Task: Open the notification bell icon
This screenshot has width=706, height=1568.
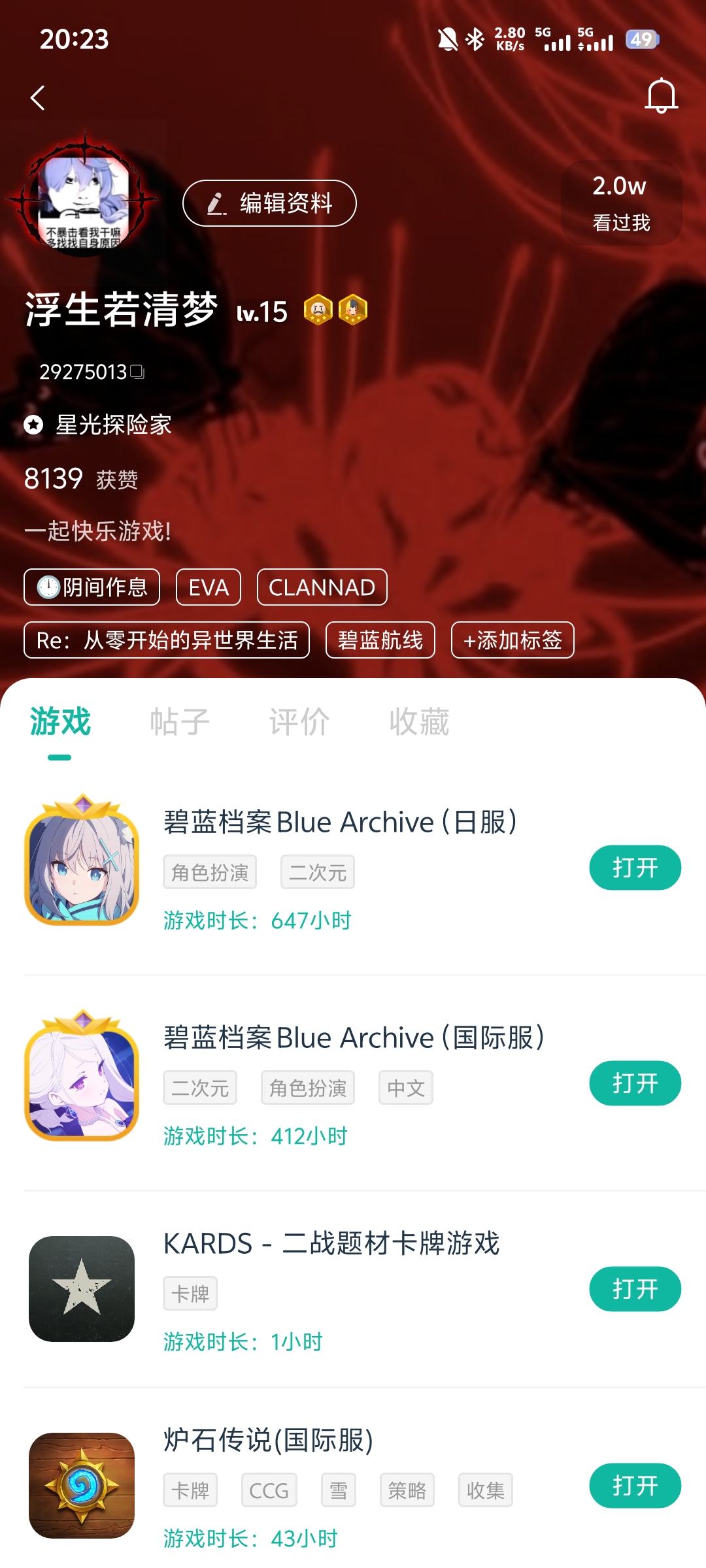Action: tap(661, 95)
